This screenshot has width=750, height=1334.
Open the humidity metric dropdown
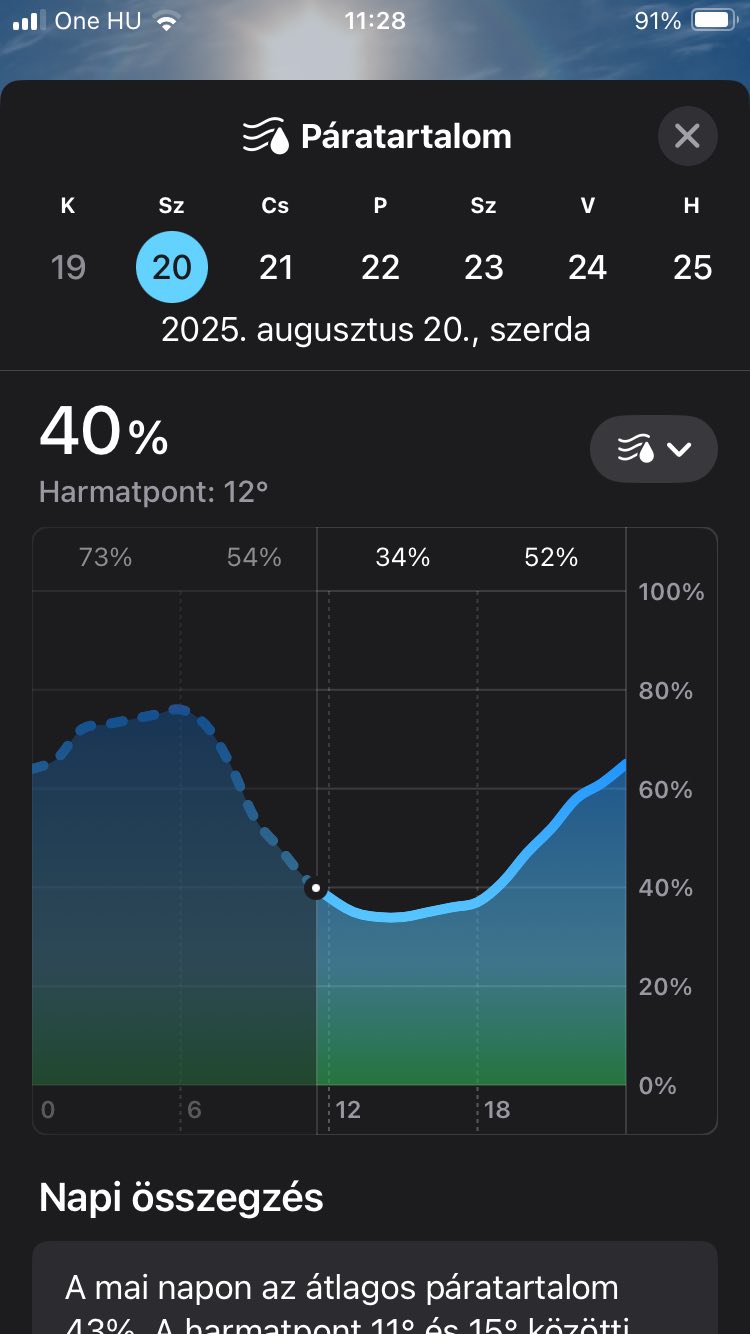[654, 449]
